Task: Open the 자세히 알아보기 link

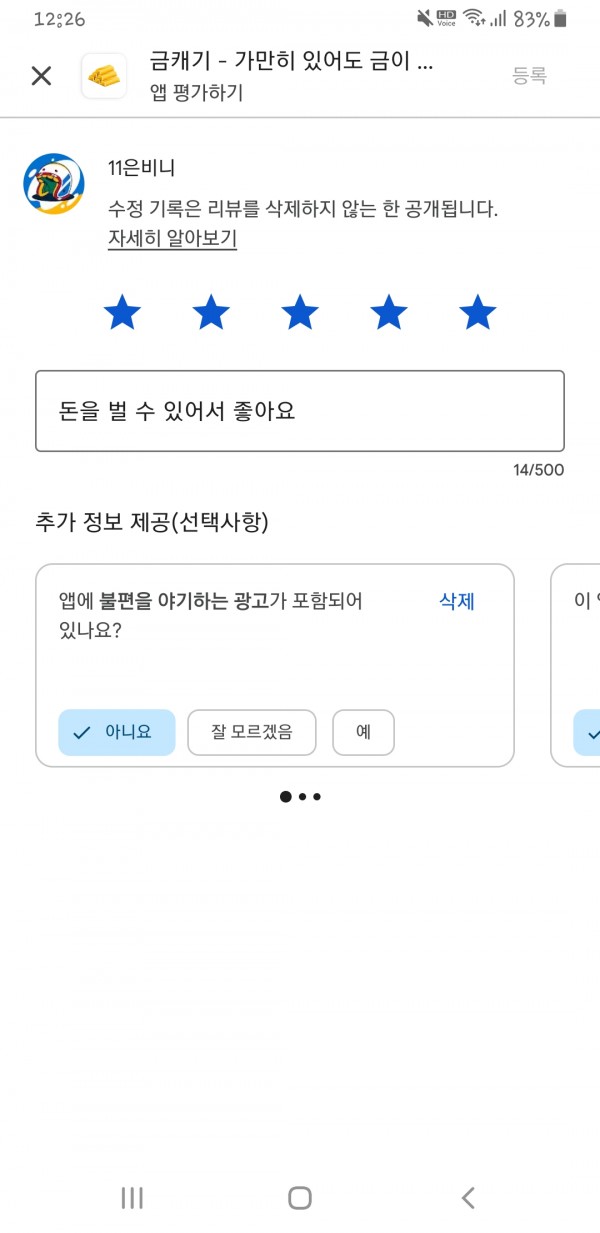Action: click(172, 239)
